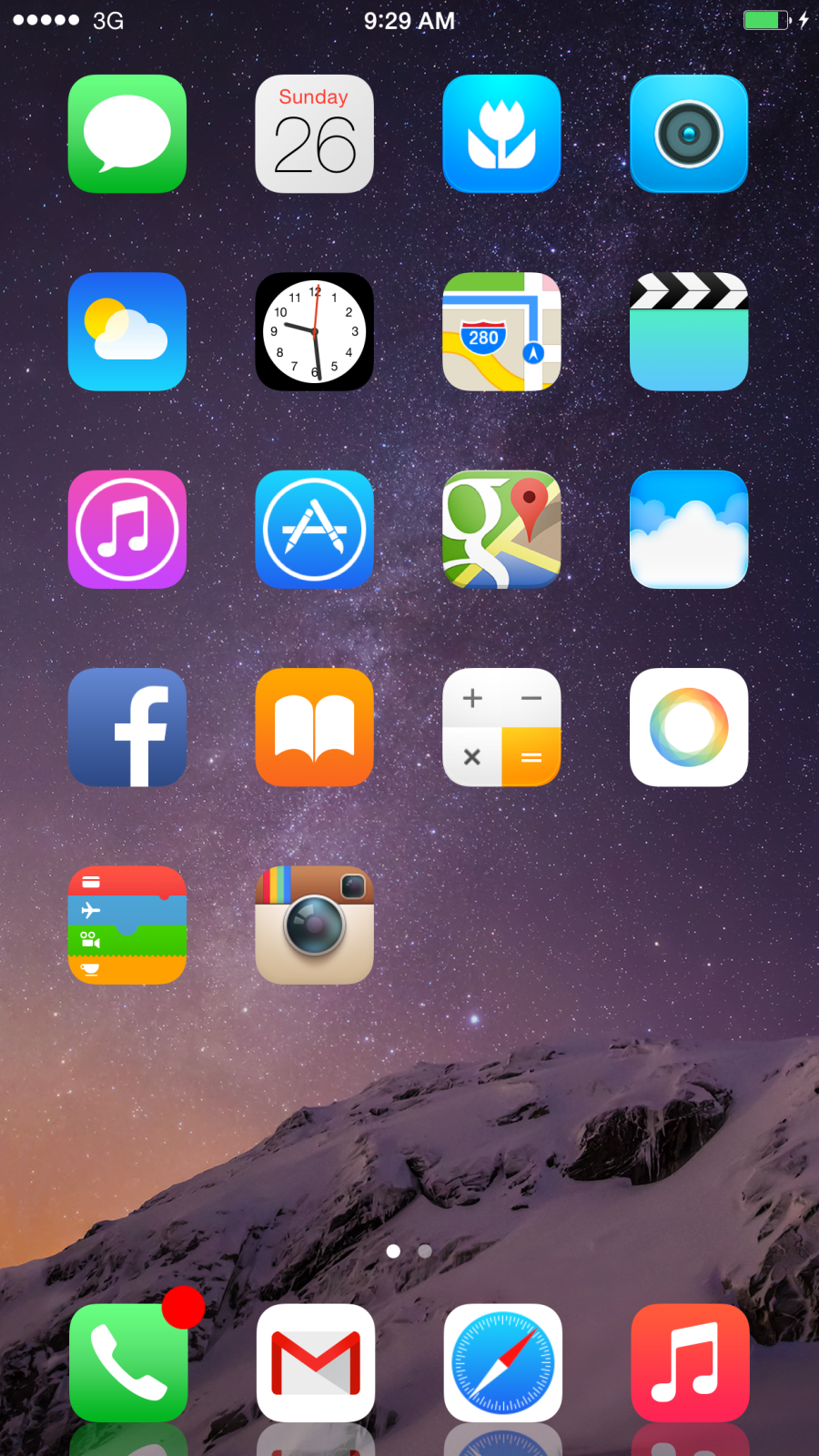Launch Instagram
The image size is (819, 1456).
point(314,925)
